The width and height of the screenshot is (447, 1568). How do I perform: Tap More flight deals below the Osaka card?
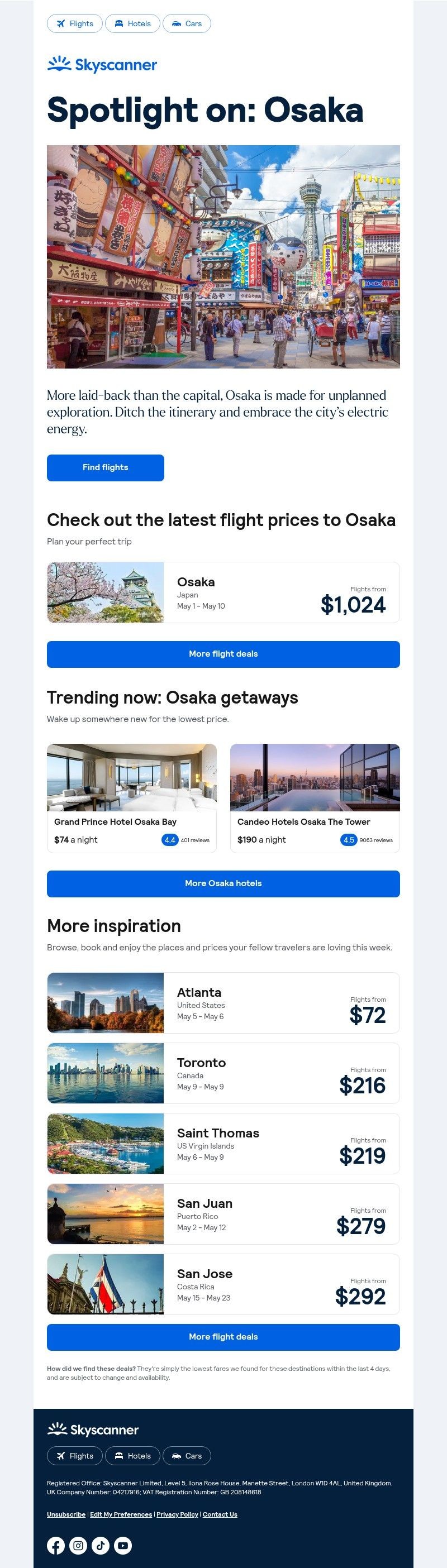tap(223, 654)
